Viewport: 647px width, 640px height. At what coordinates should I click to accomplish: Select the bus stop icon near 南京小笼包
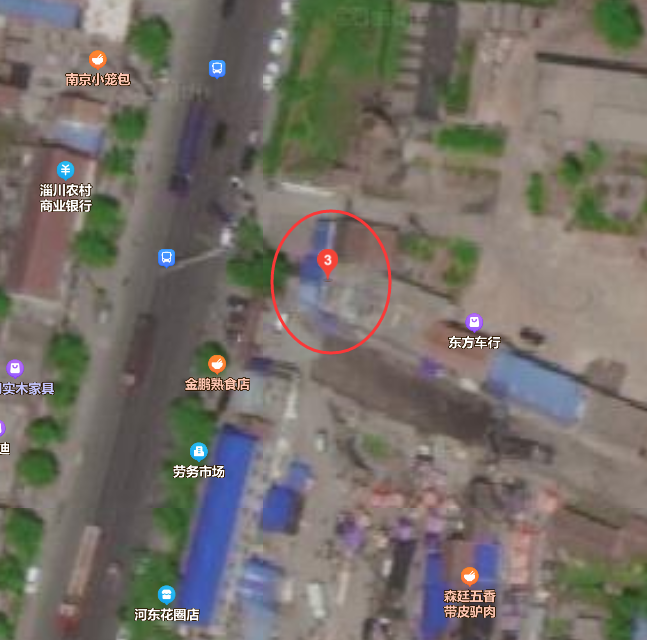[217, 69]
